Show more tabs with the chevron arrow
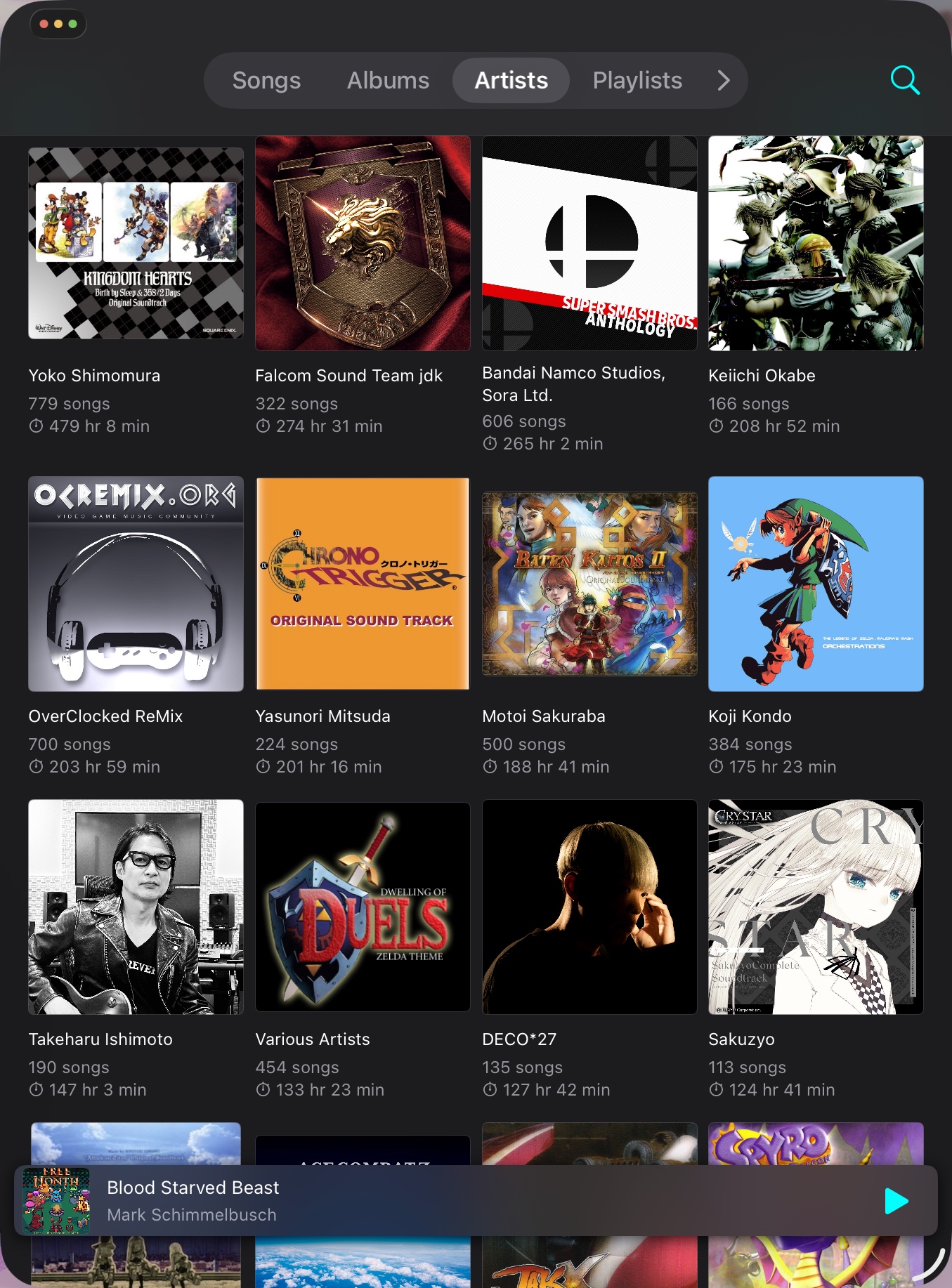Screen dimensions: 952x1288 click(x=724, y=80)
